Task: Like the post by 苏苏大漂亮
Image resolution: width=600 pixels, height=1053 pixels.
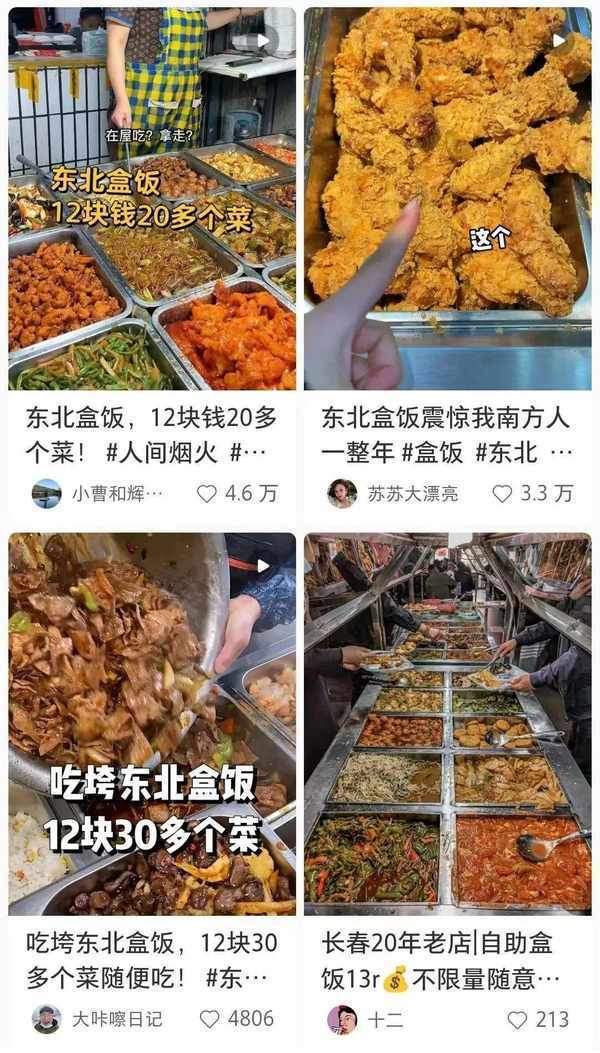Action: click(503, 493)
